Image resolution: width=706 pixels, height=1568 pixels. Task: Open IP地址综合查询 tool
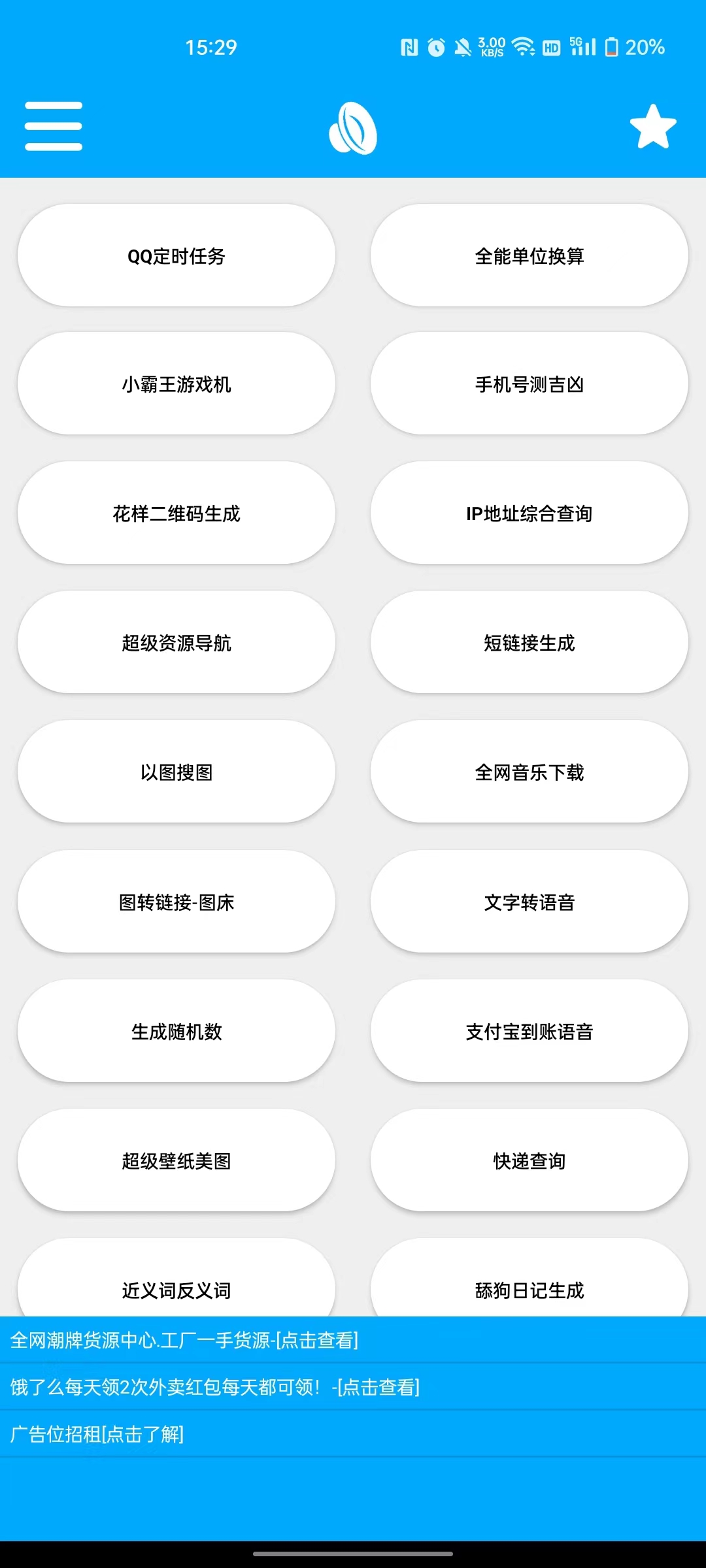pyautogui.click(x=529, y=514)
